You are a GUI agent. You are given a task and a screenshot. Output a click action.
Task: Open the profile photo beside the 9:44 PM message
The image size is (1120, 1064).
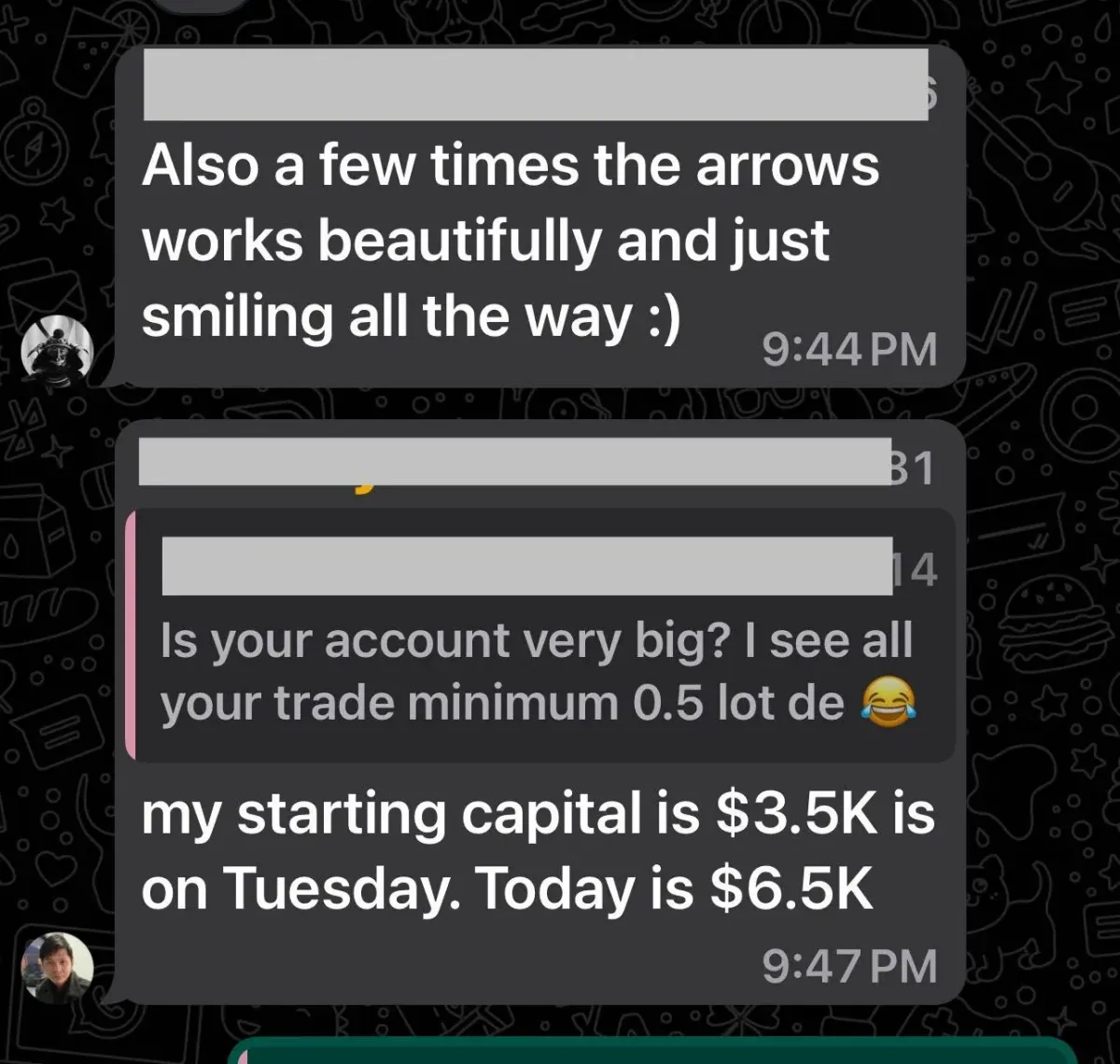[x=58, y=350]
